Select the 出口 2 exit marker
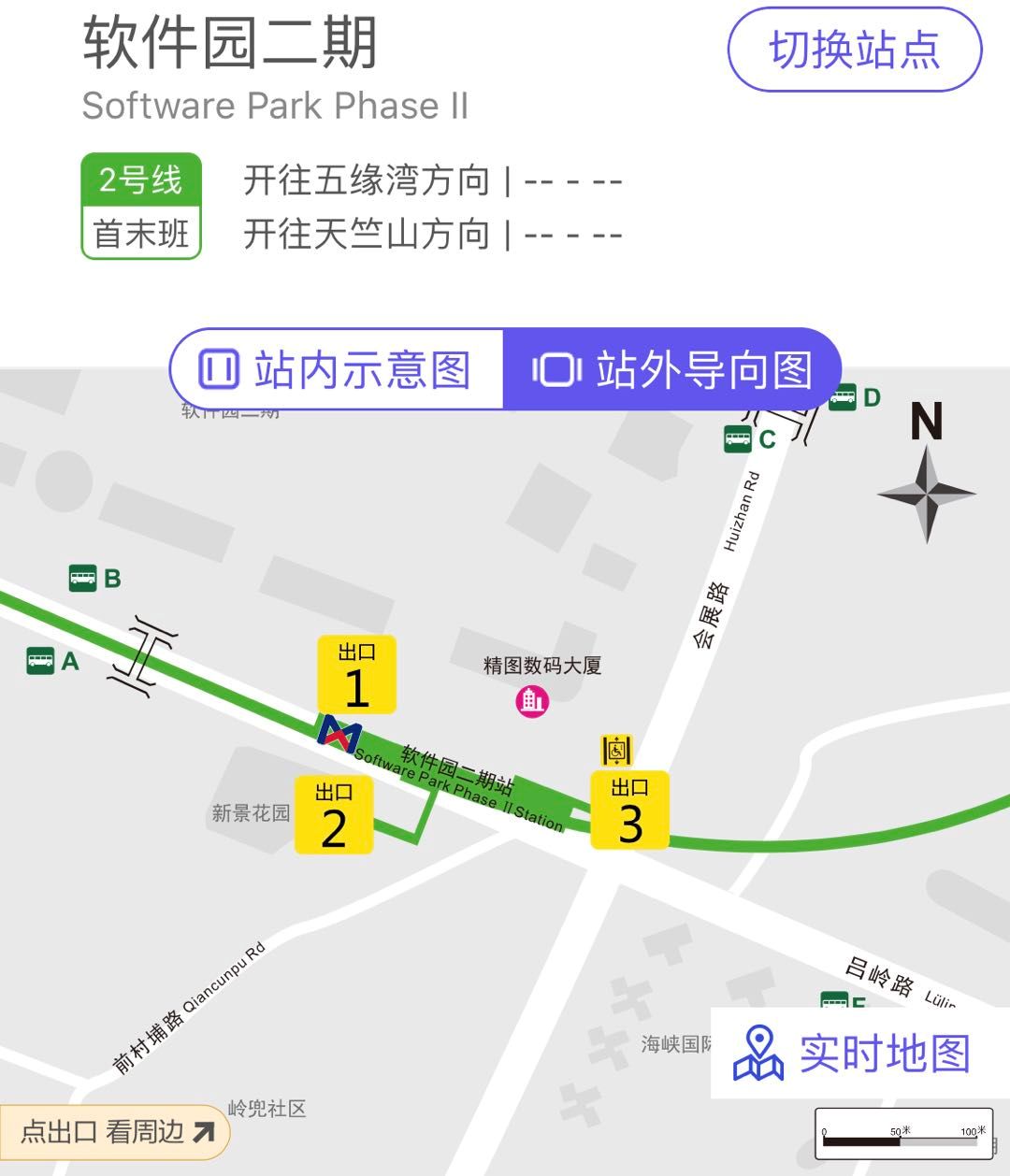This screenshot has height=1176, width=1010. click(334, 814)
